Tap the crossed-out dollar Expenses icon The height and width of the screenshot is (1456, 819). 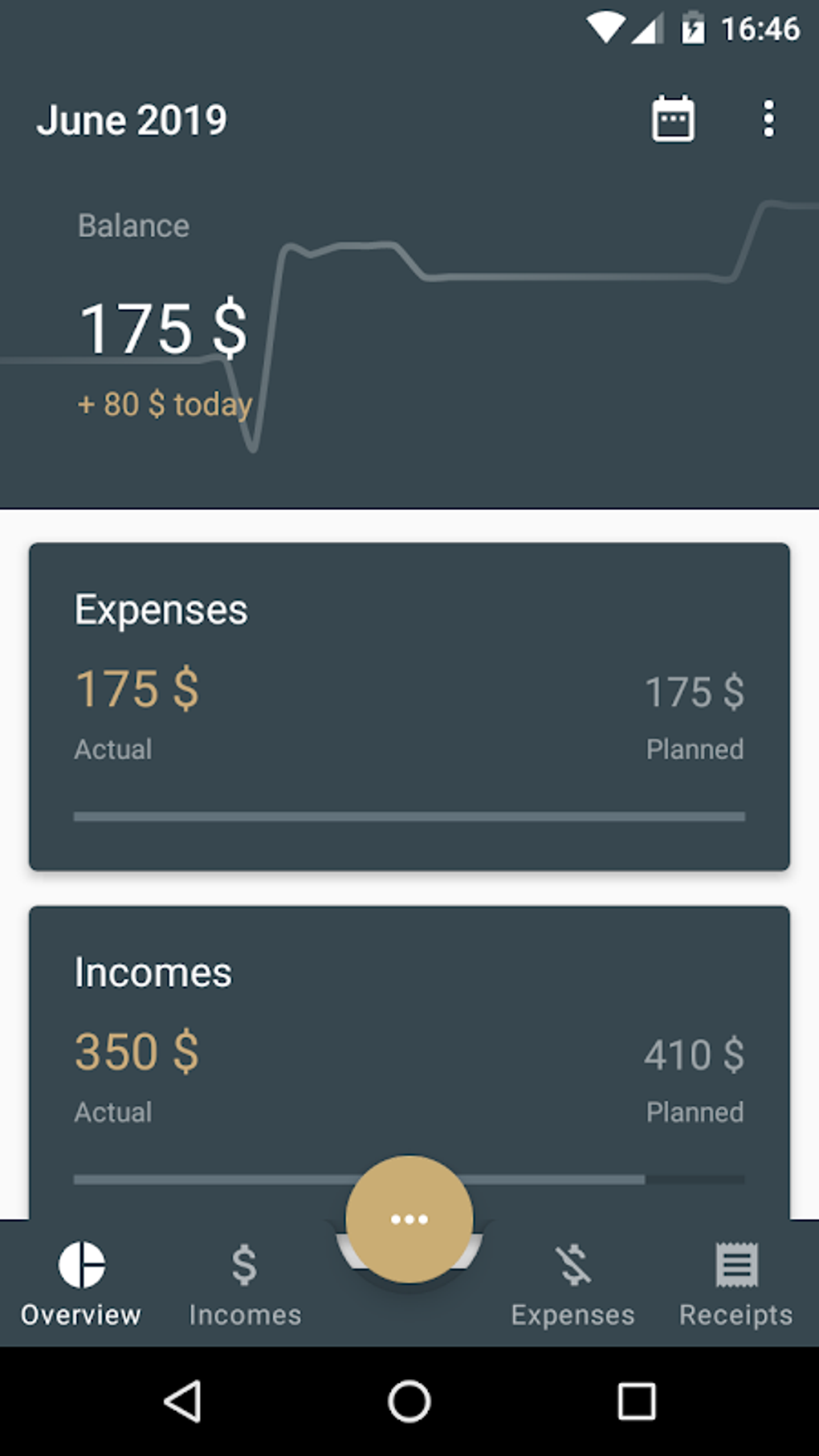pos(572,1266)
